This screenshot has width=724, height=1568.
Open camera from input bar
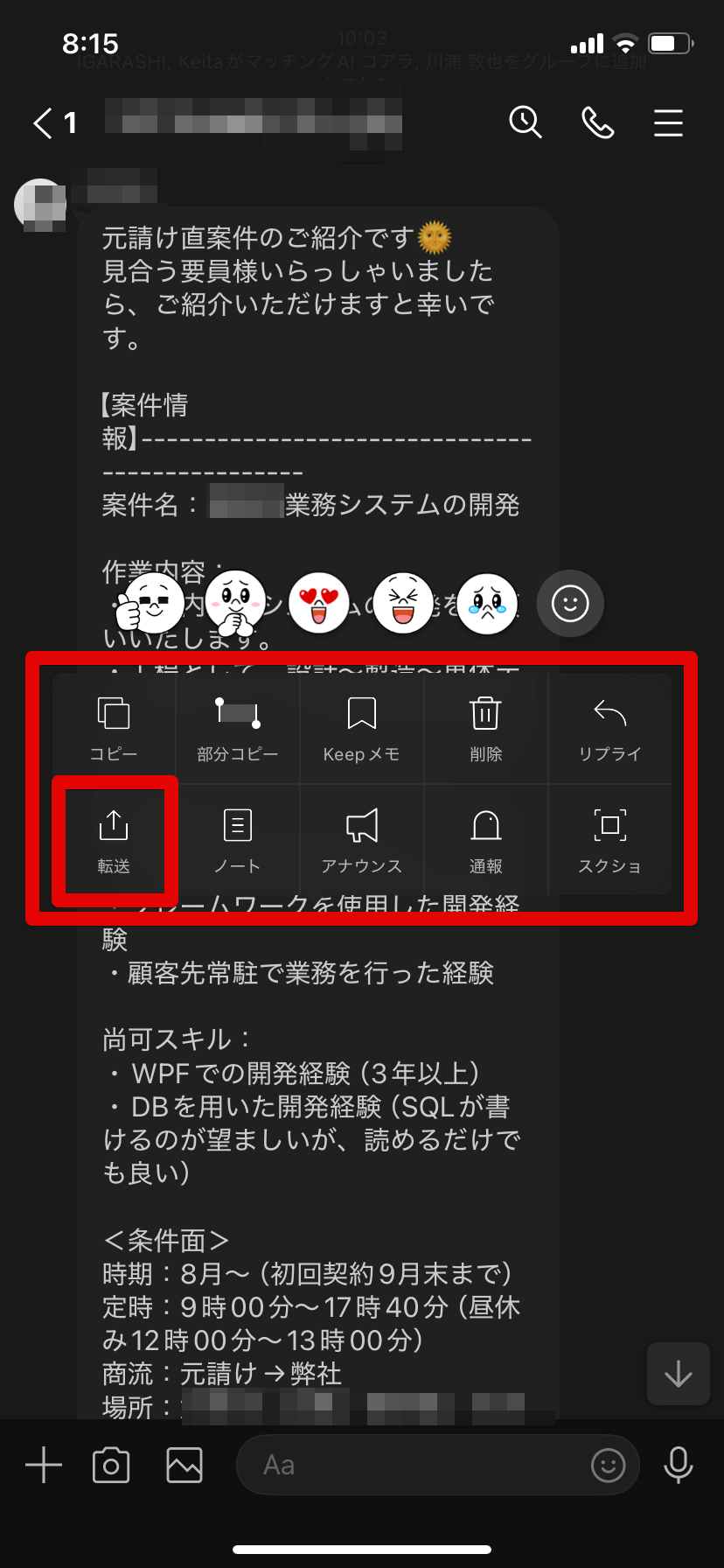click(111, 1465)
